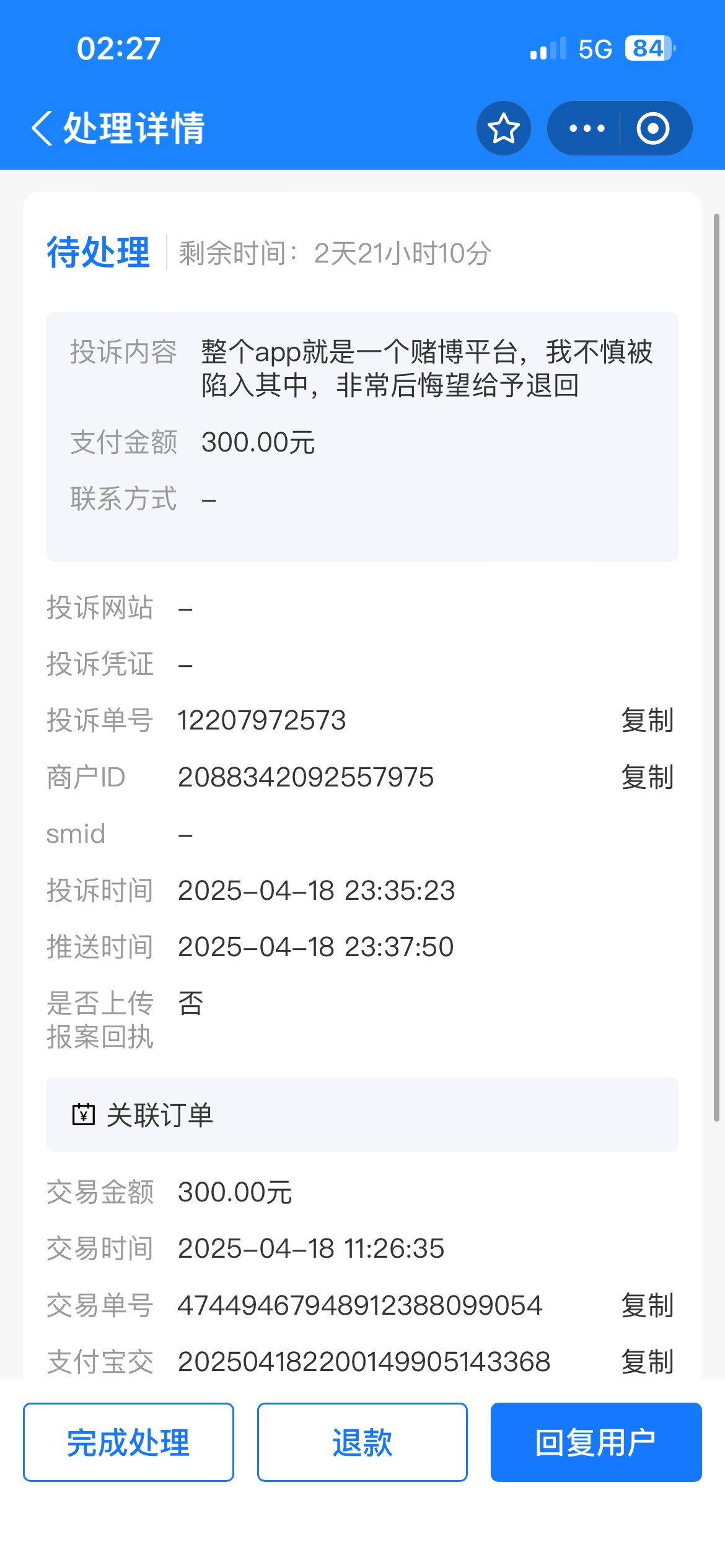Copy the 交易单号 value
725x1568 pixels.
point(647,1305)
